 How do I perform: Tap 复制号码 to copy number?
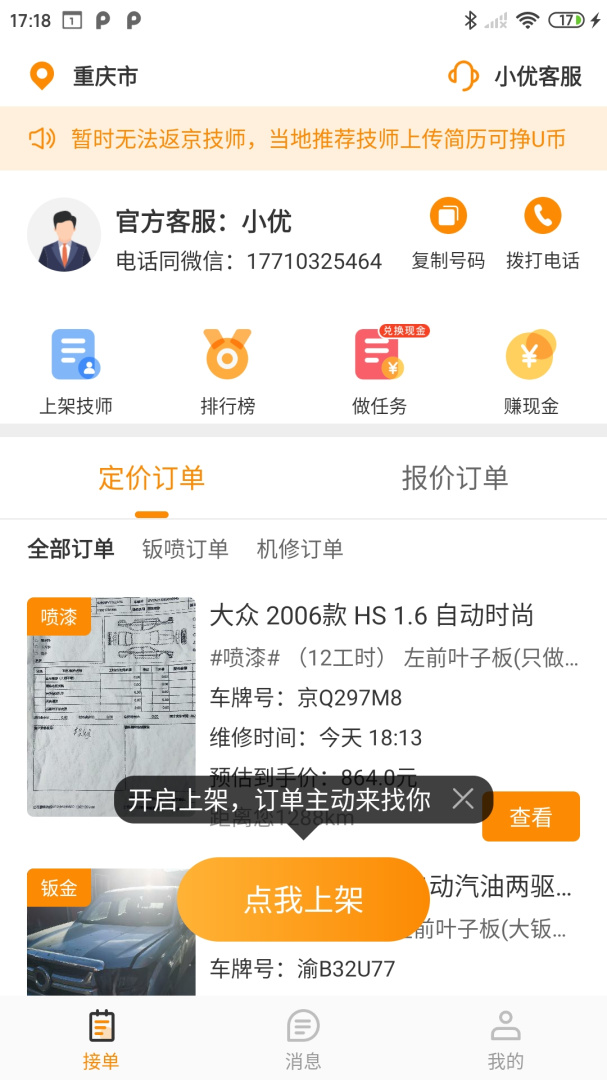448,234
